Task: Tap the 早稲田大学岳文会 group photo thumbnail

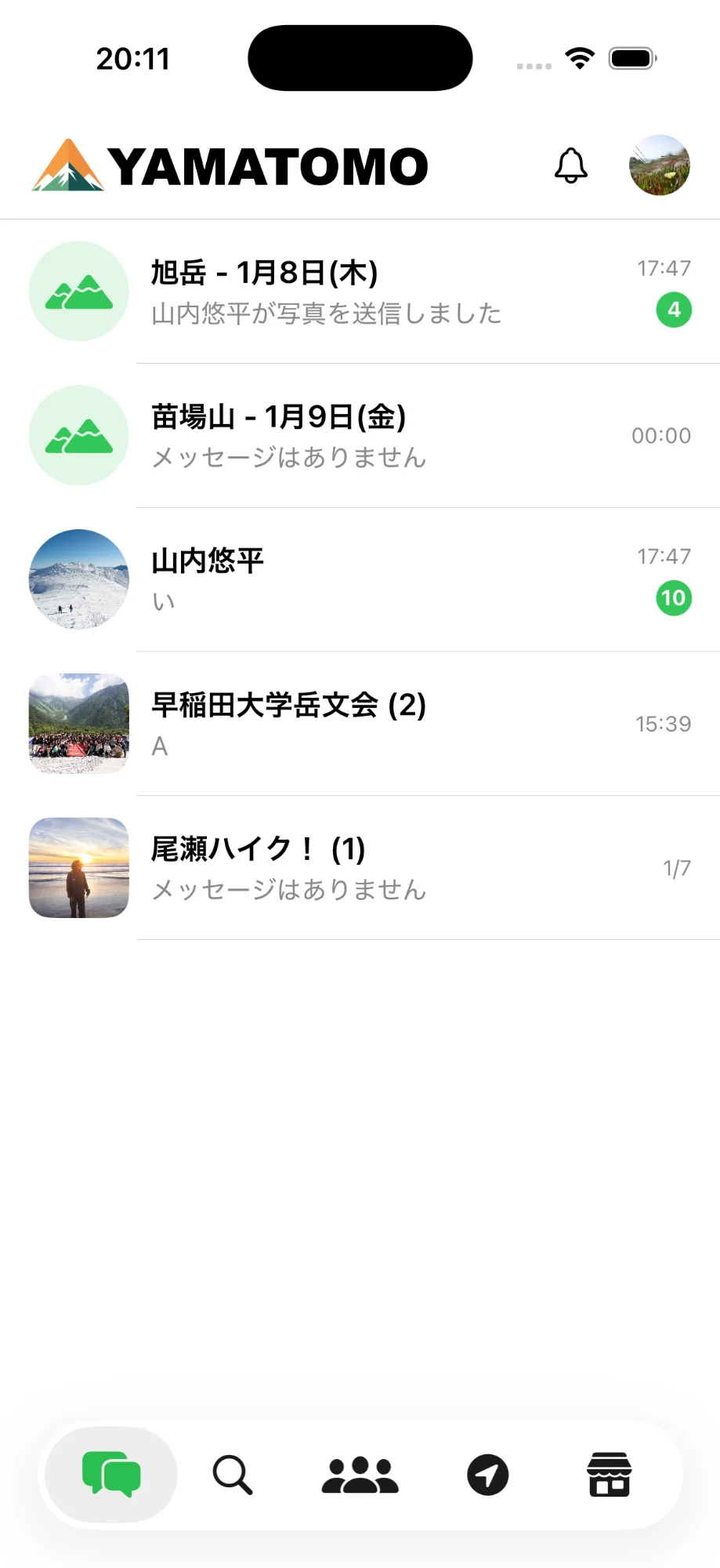Action: [78, 723]
